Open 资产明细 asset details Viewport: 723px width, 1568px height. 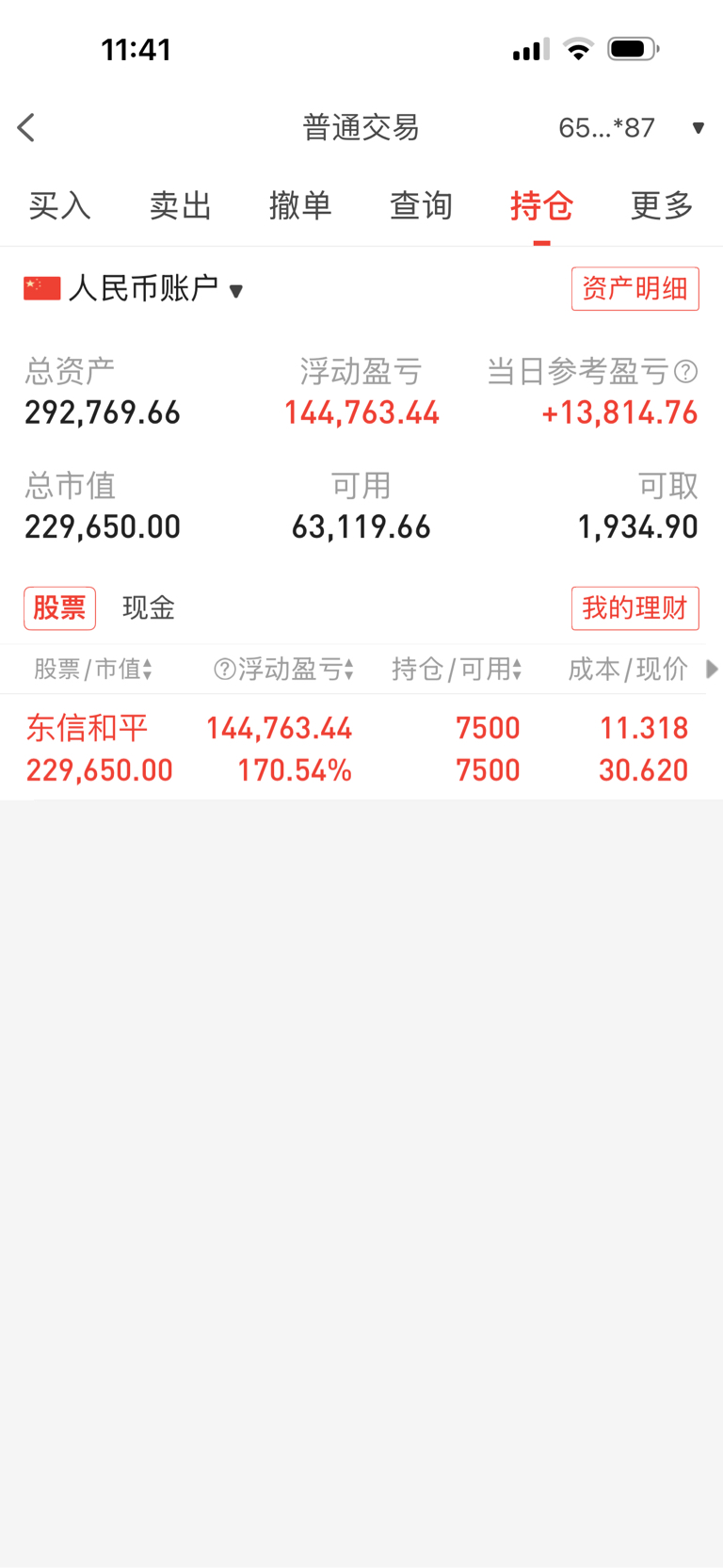pos(635,288)
